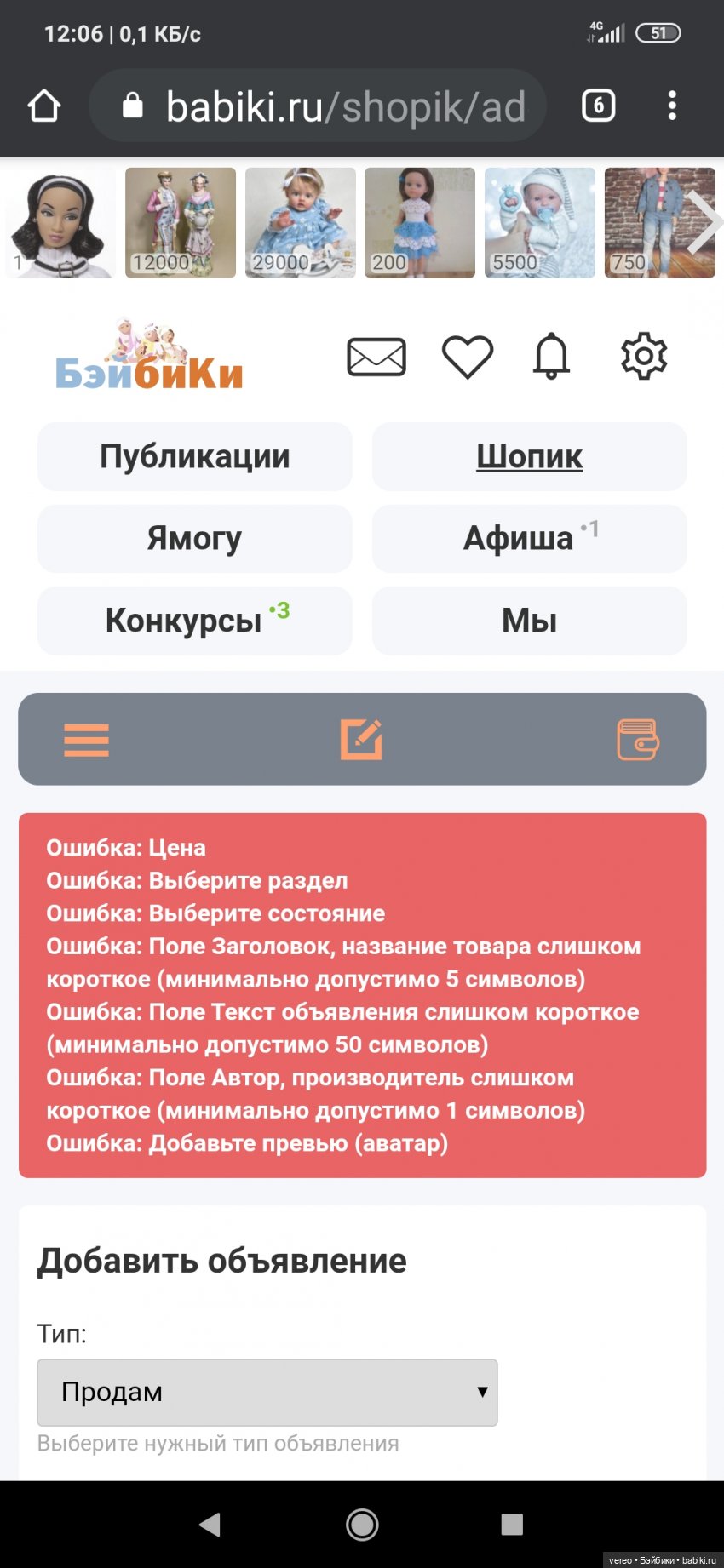Go to the Публикации section
The image size is (724, 1568).
click(x=194, y=456)
